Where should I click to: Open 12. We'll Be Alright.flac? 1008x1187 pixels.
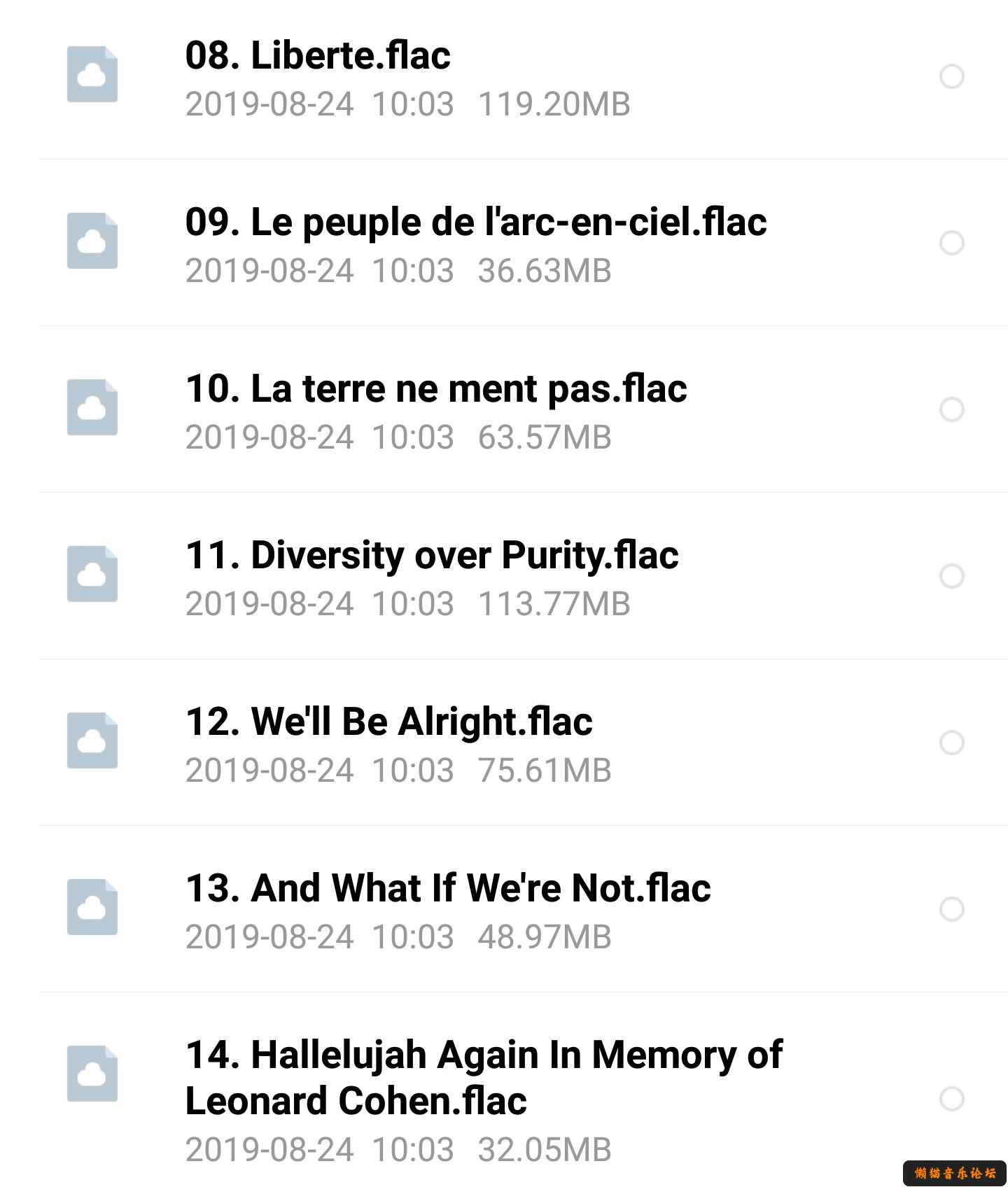(x=388, y=722)
